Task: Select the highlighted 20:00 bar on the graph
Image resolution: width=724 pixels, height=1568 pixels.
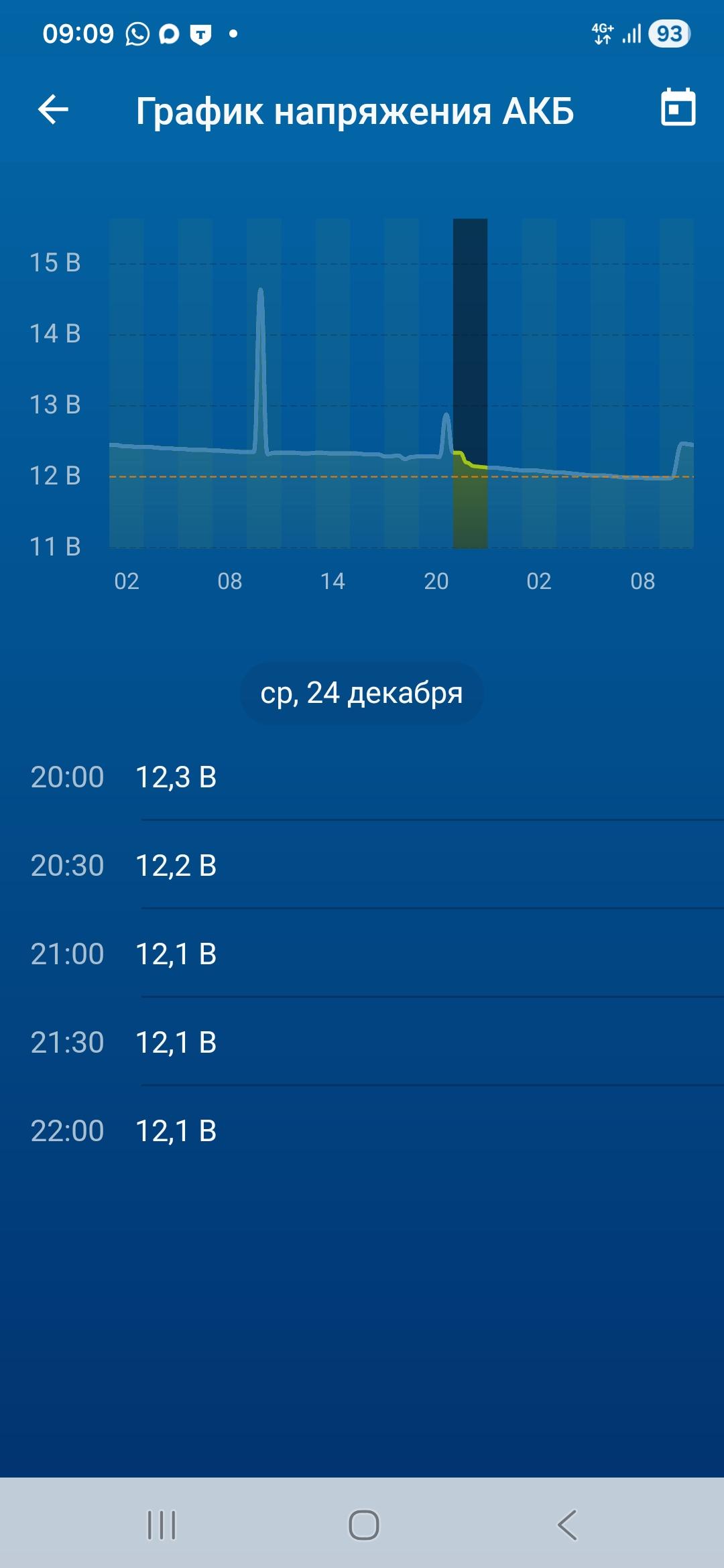Action: click(470, 383)
